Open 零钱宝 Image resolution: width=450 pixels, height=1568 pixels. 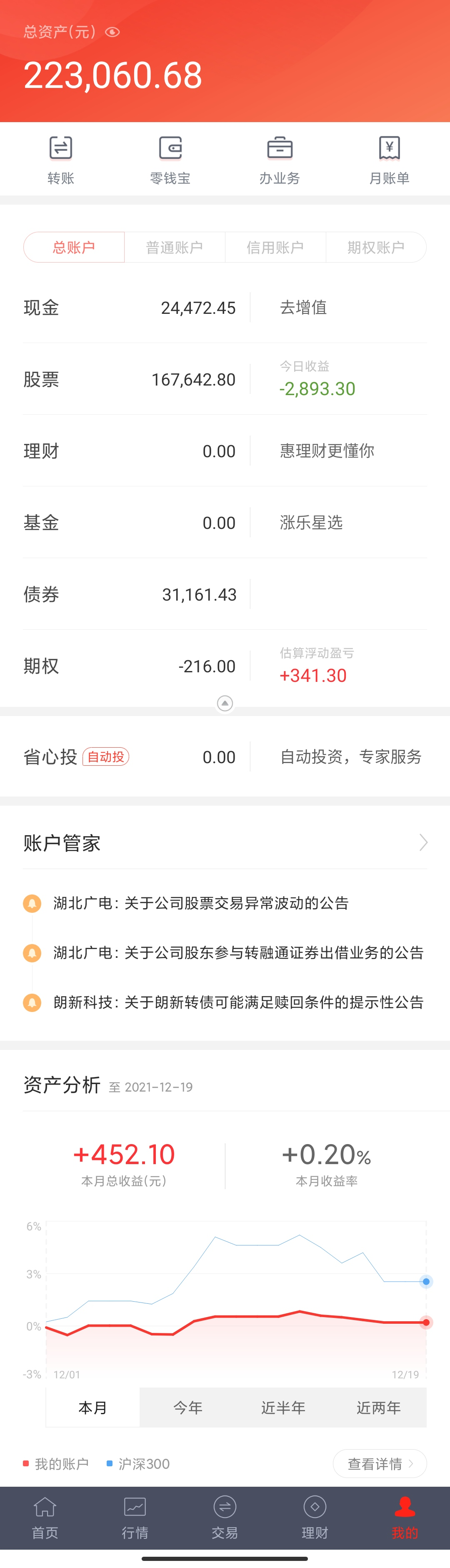pyautogui.click(x=170, y=160)
